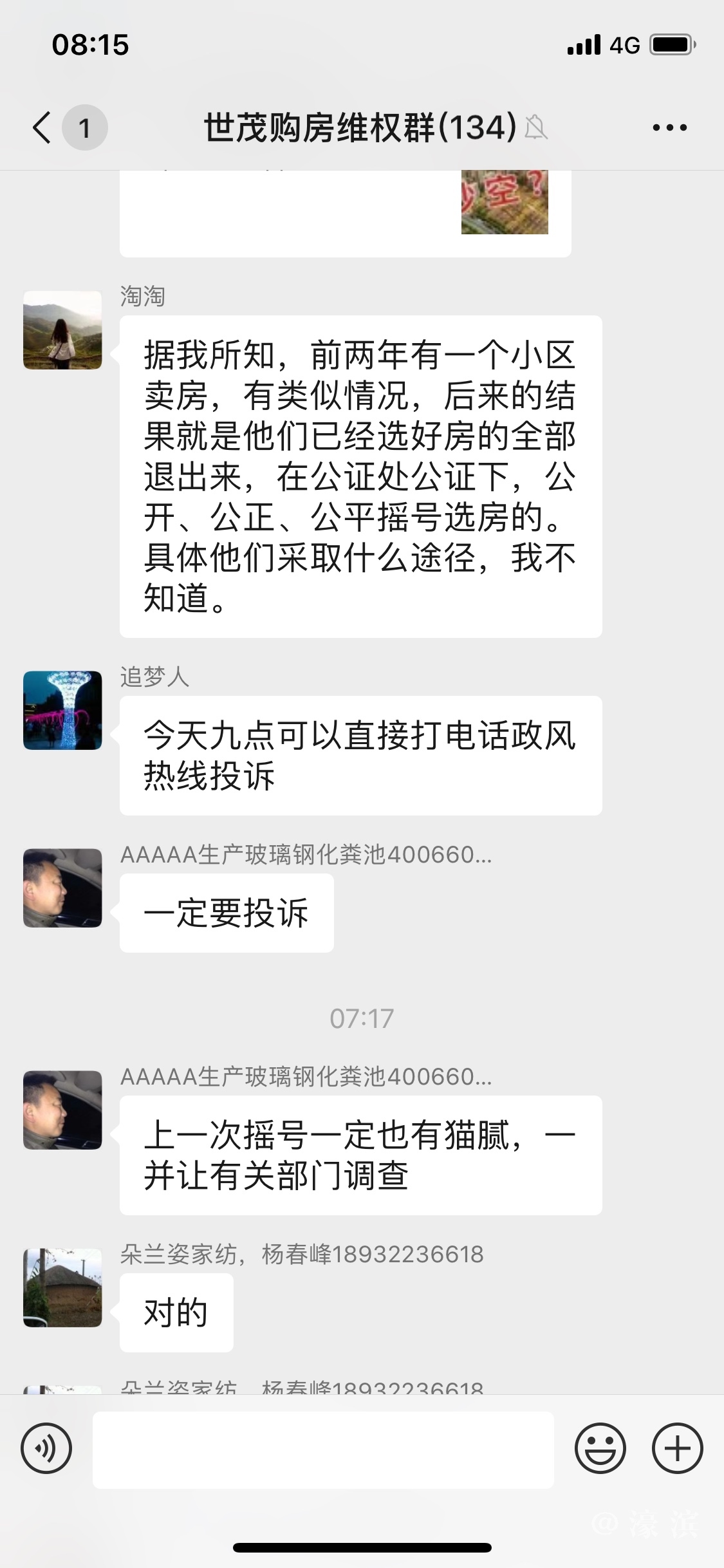Open the group chat options menu

(669, 127)
